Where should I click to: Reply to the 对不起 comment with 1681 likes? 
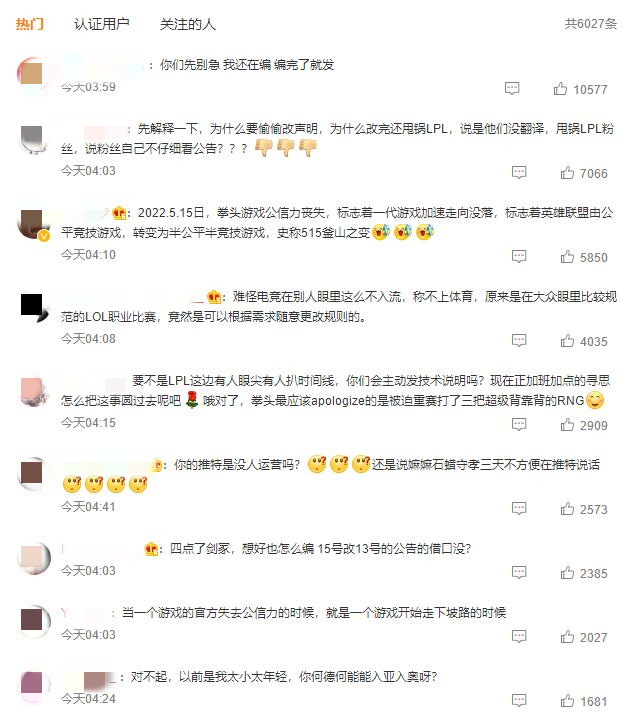click(518, 701)
